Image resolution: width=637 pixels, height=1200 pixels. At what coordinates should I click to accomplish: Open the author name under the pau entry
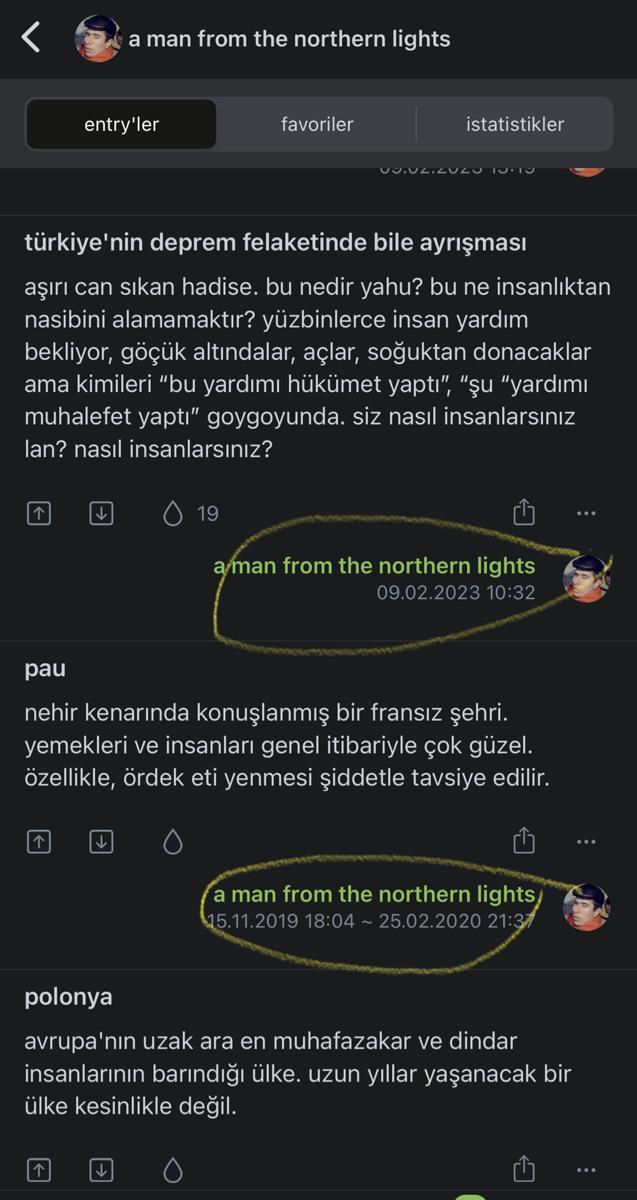click(x=374, y=894)
